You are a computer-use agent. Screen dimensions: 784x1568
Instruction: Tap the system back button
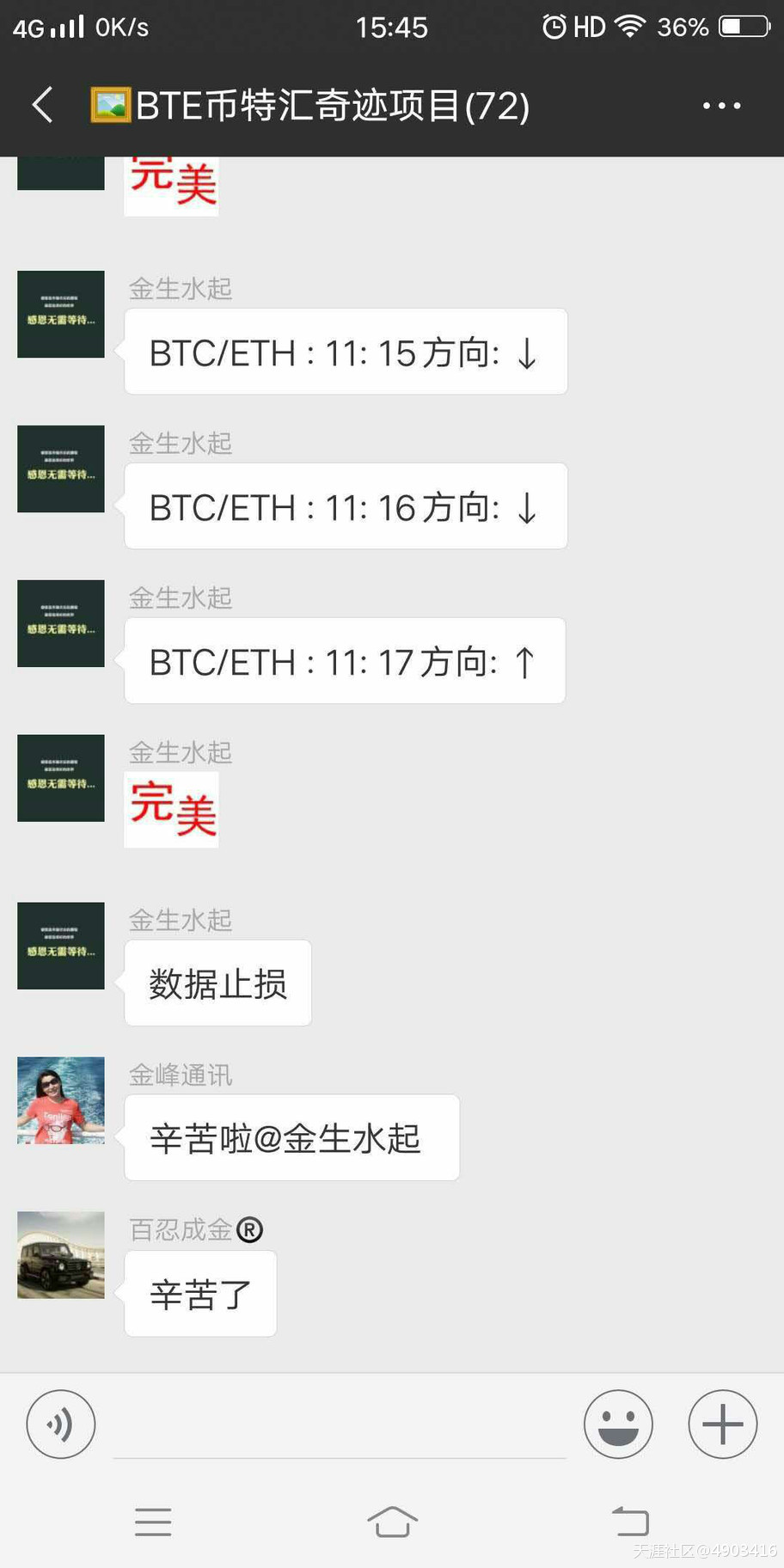click(630, 1522)
